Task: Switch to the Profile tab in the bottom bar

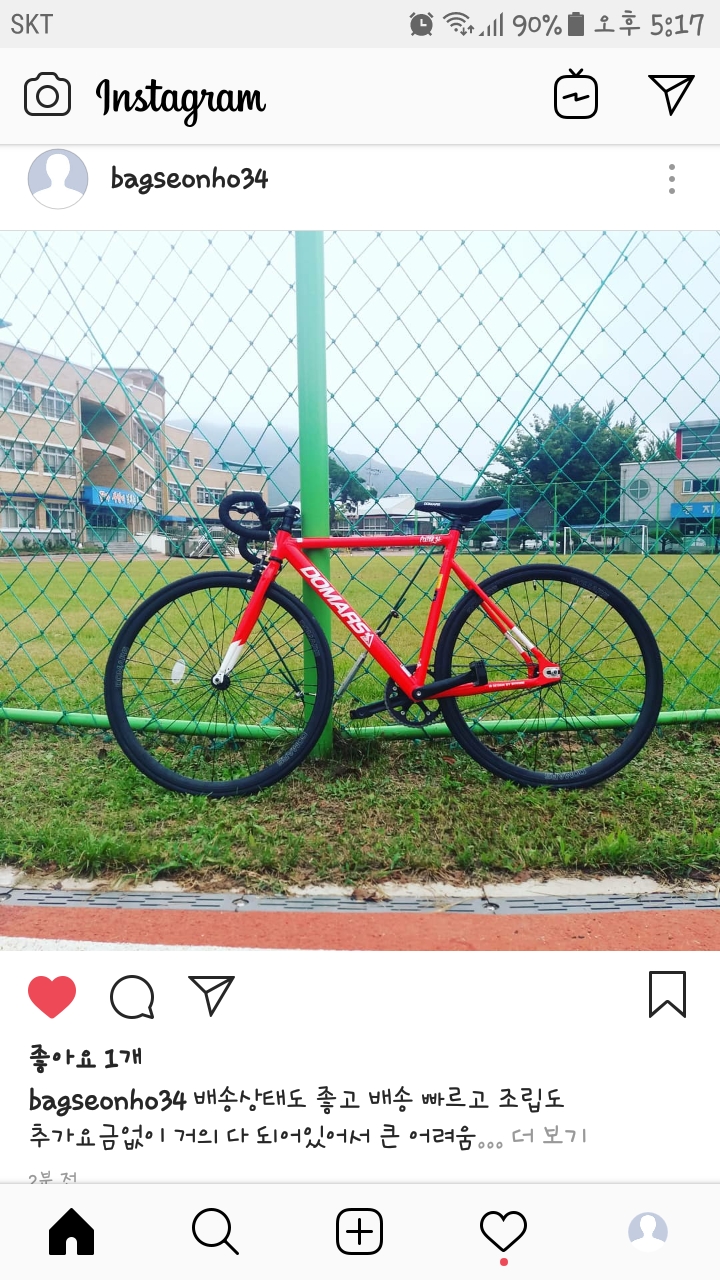Action: (647, 1231)
